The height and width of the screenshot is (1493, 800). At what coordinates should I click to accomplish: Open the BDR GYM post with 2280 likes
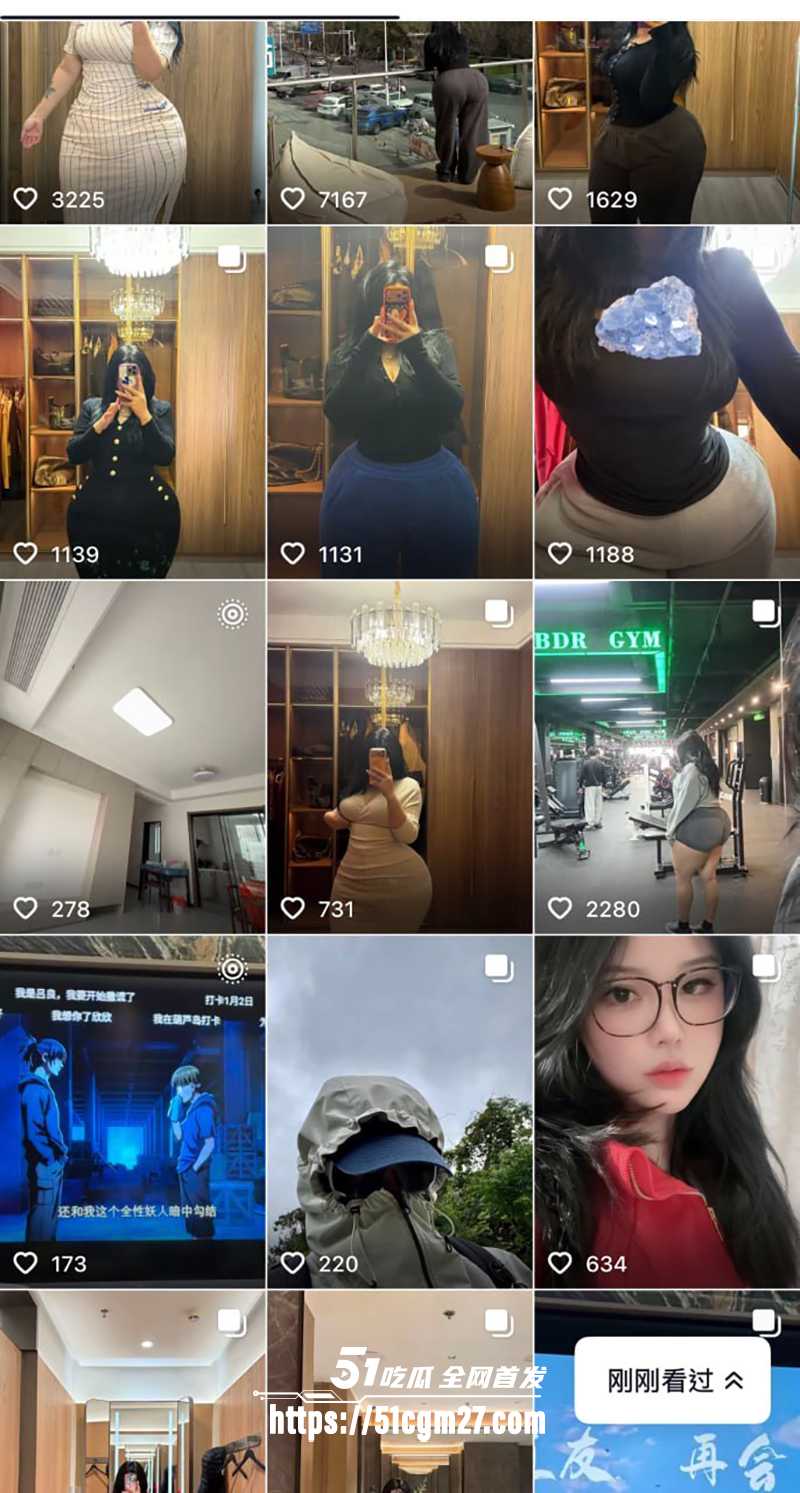(x=667, y=756)
